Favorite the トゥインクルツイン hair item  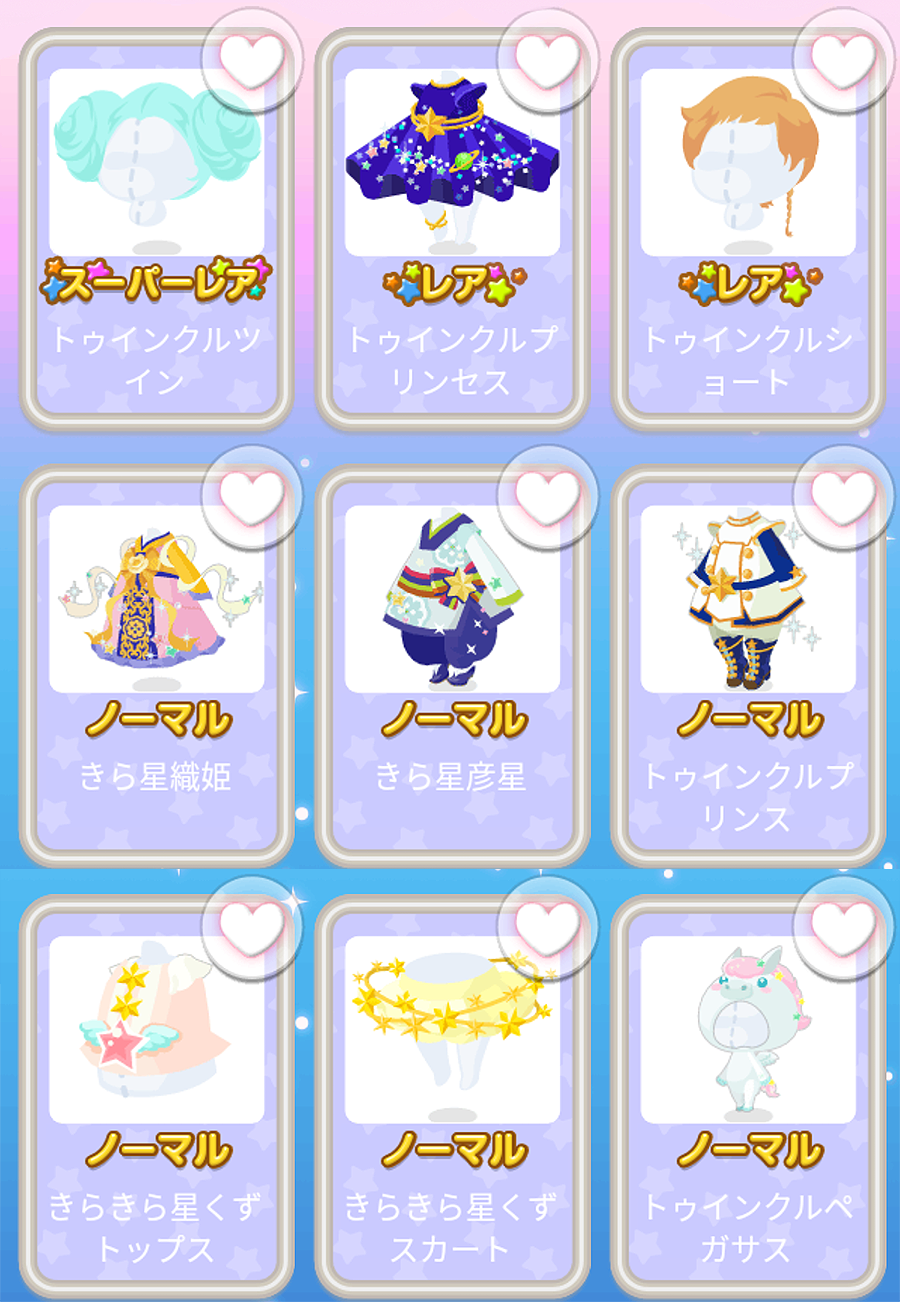coord(252,59)
